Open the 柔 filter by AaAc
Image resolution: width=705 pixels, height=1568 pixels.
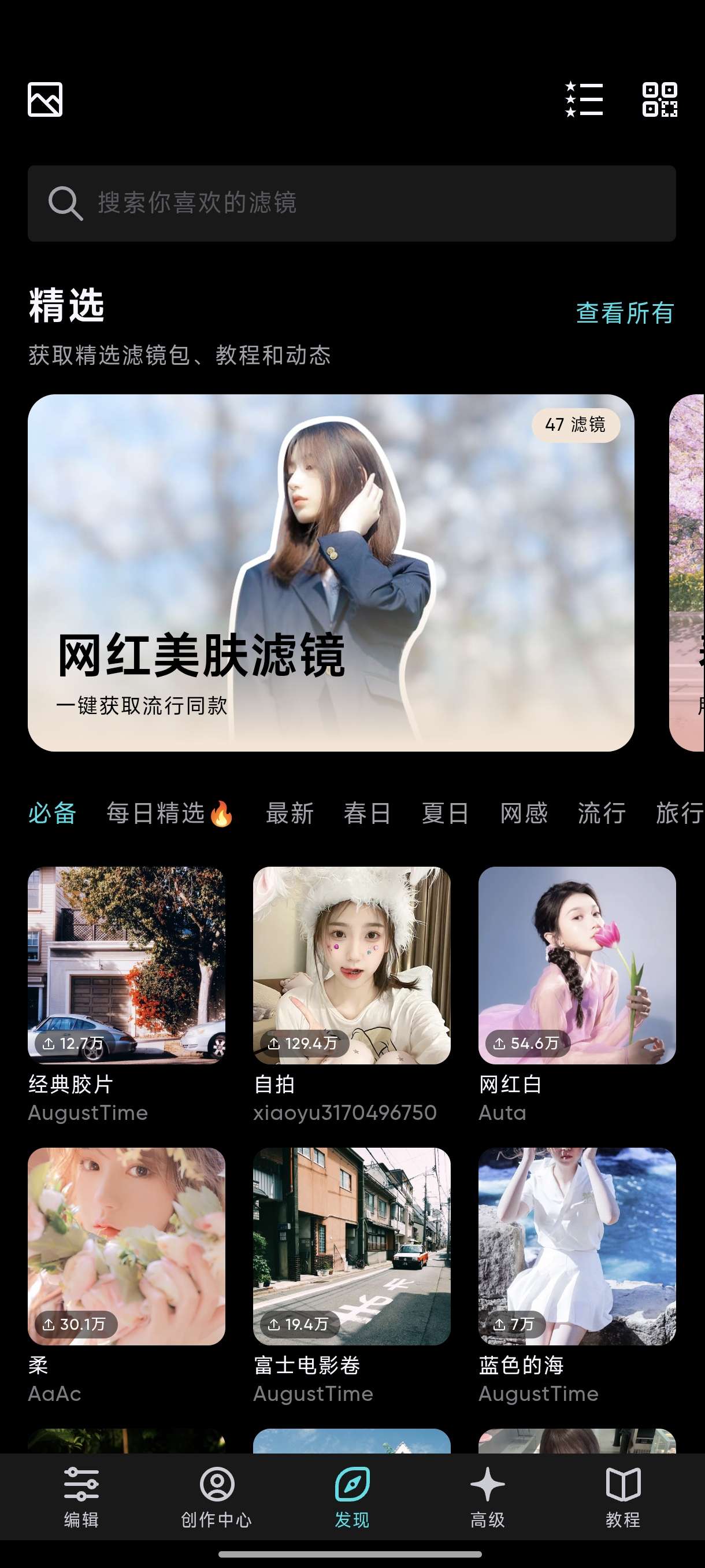coord(127,1246)
